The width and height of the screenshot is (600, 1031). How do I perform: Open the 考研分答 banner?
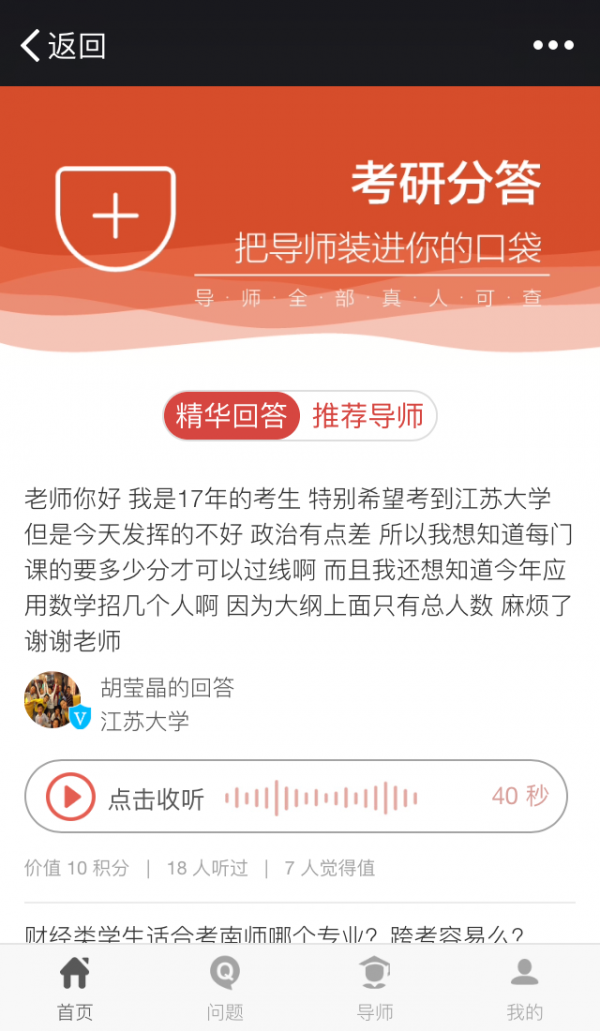point(300,218)
